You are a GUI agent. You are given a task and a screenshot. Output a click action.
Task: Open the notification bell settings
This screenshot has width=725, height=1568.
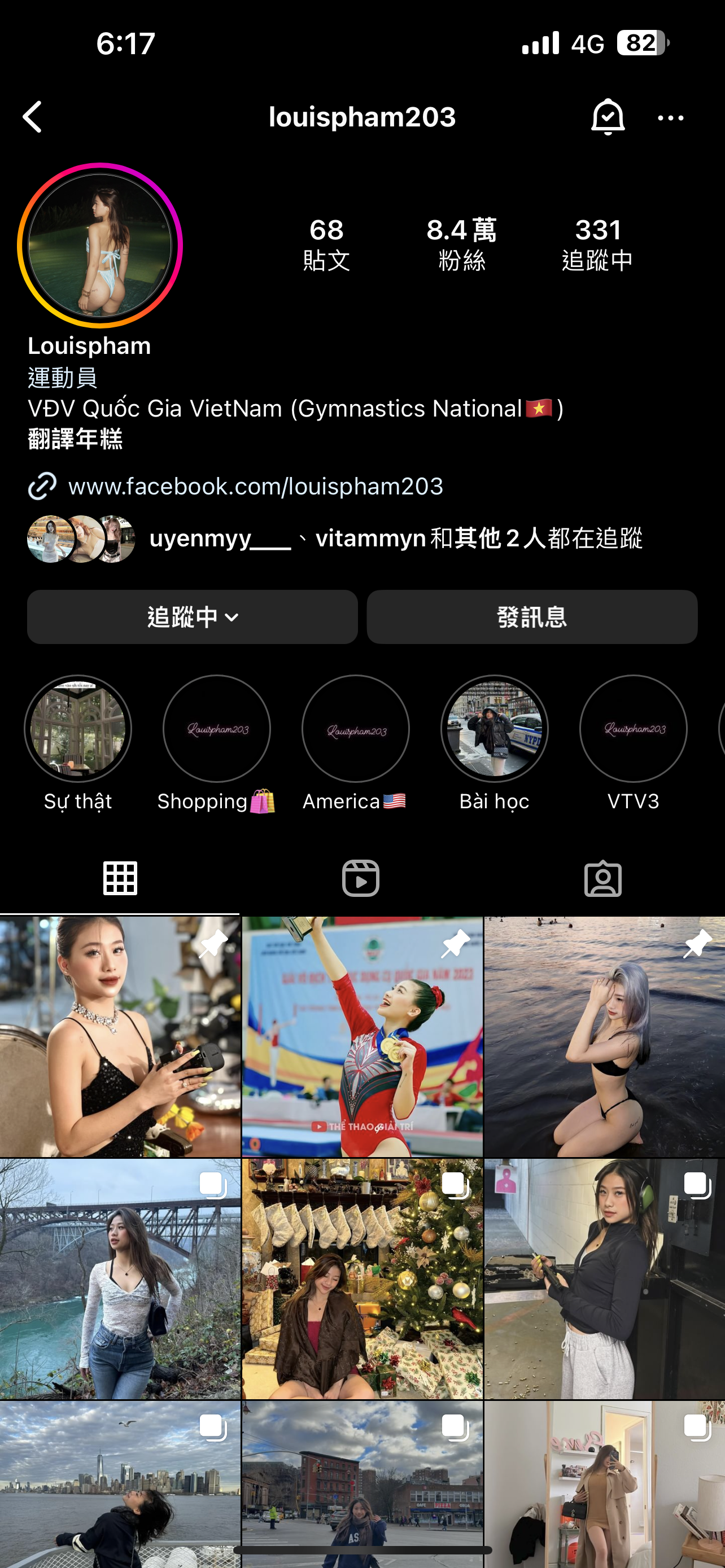coord(608,117)
